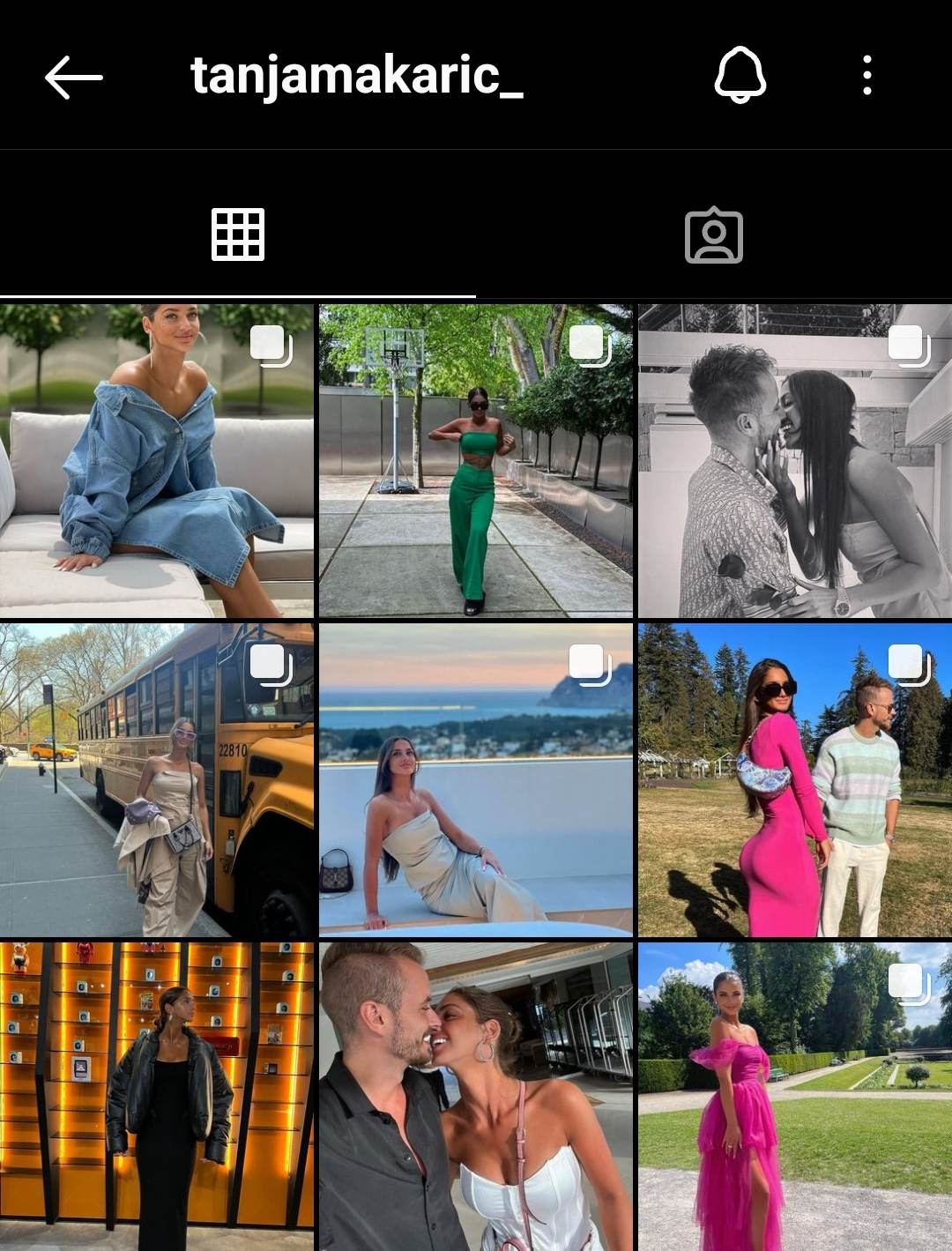Open the sunset sea view post

coord(476,779)
